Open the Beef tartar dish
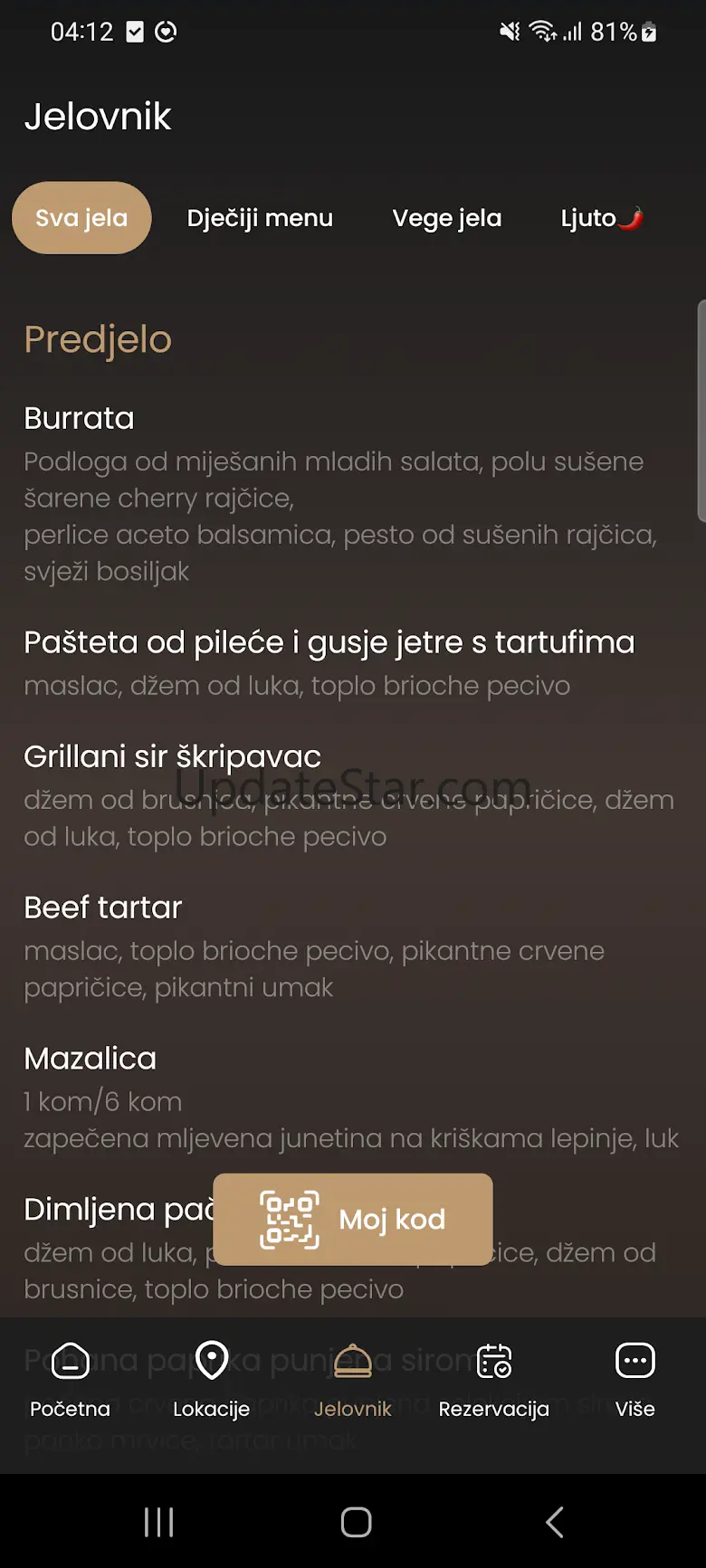Screen dimensions: 706x1568 click(103, 908)
